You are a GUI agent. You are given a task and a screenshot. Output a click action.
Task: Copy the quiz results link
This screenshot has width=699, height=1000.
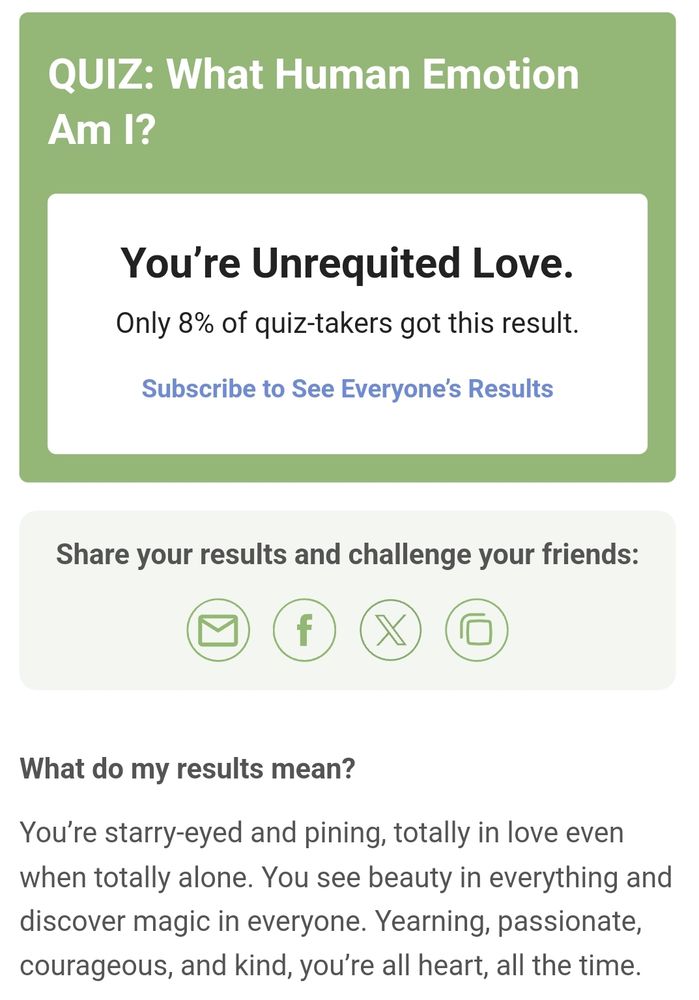click(476, 630)
